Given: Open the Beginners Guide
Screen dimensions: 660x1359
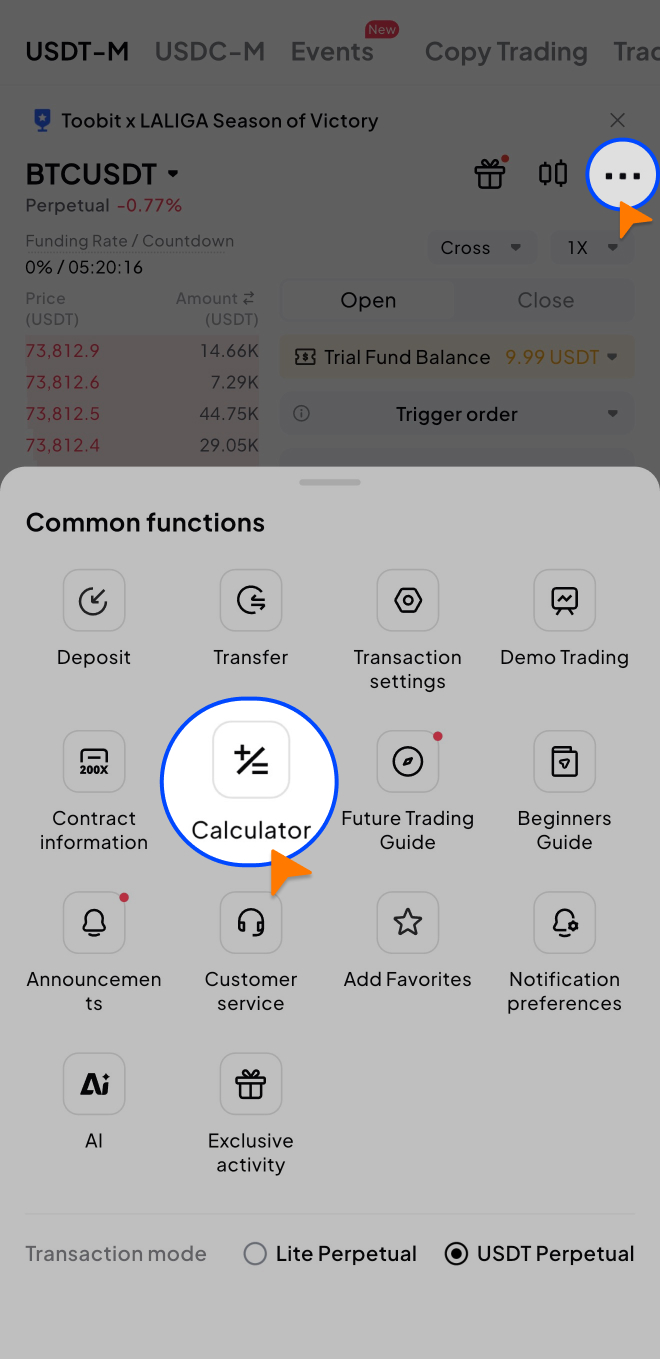Looking at the screenshot, I should (565, 762).
